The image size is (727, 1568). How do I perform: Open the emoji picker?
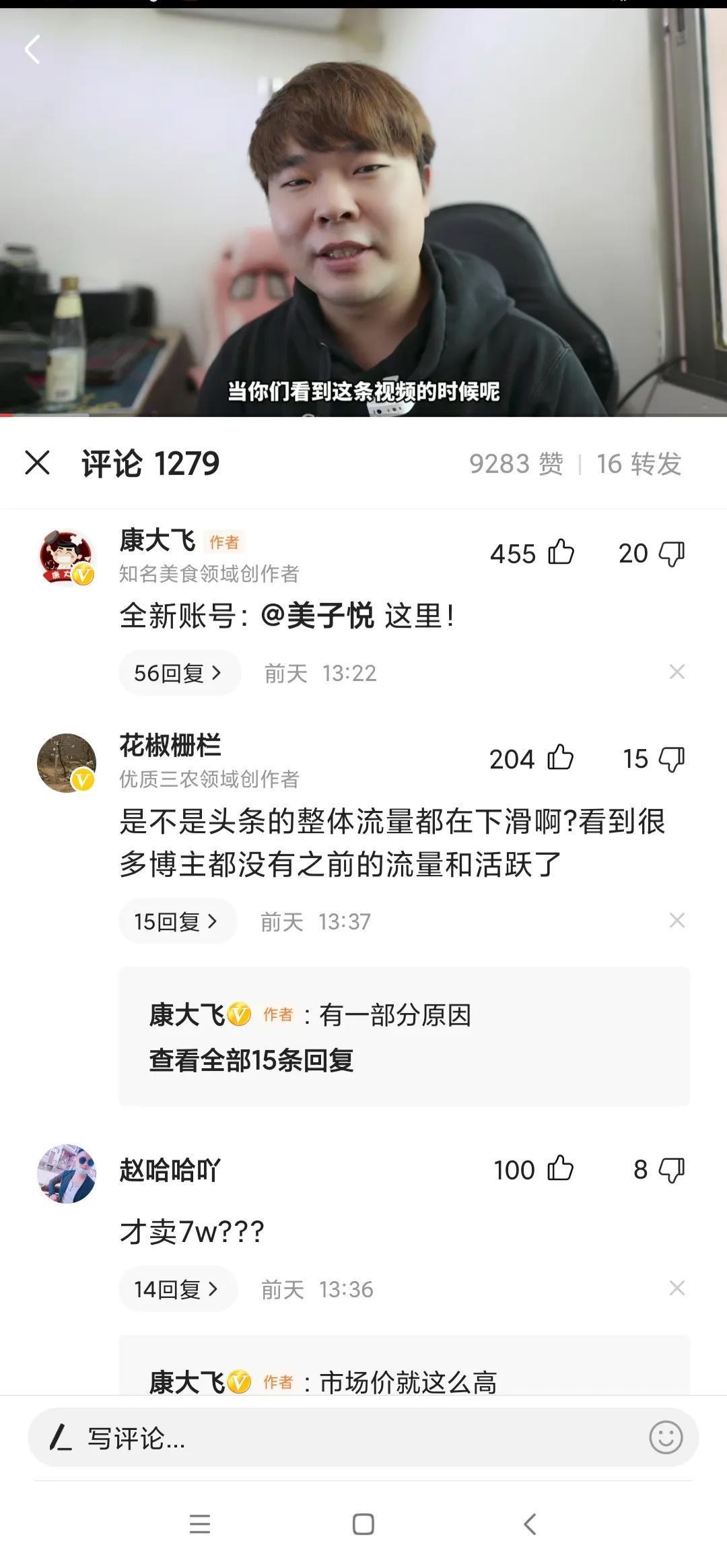coord(665,1437)
